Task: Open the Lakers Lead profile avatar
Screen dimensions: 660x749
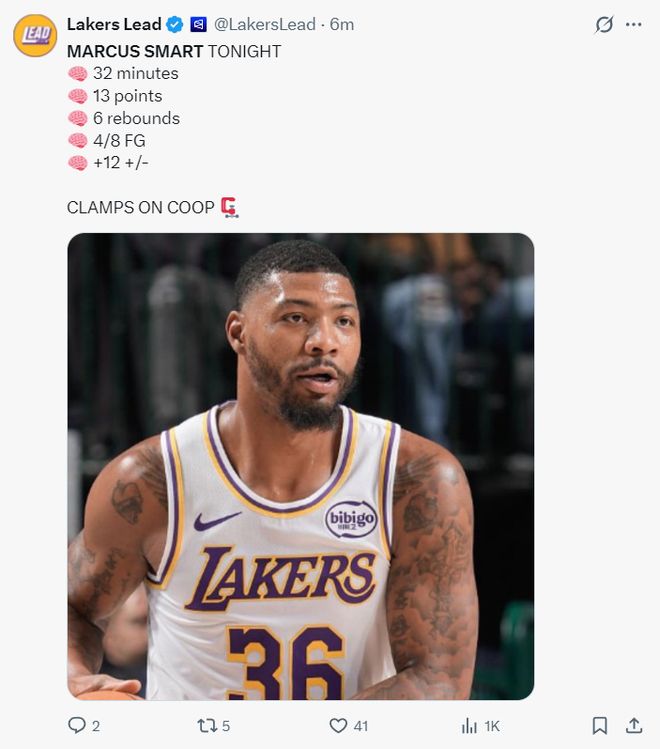Action: (x=35, y=35)
